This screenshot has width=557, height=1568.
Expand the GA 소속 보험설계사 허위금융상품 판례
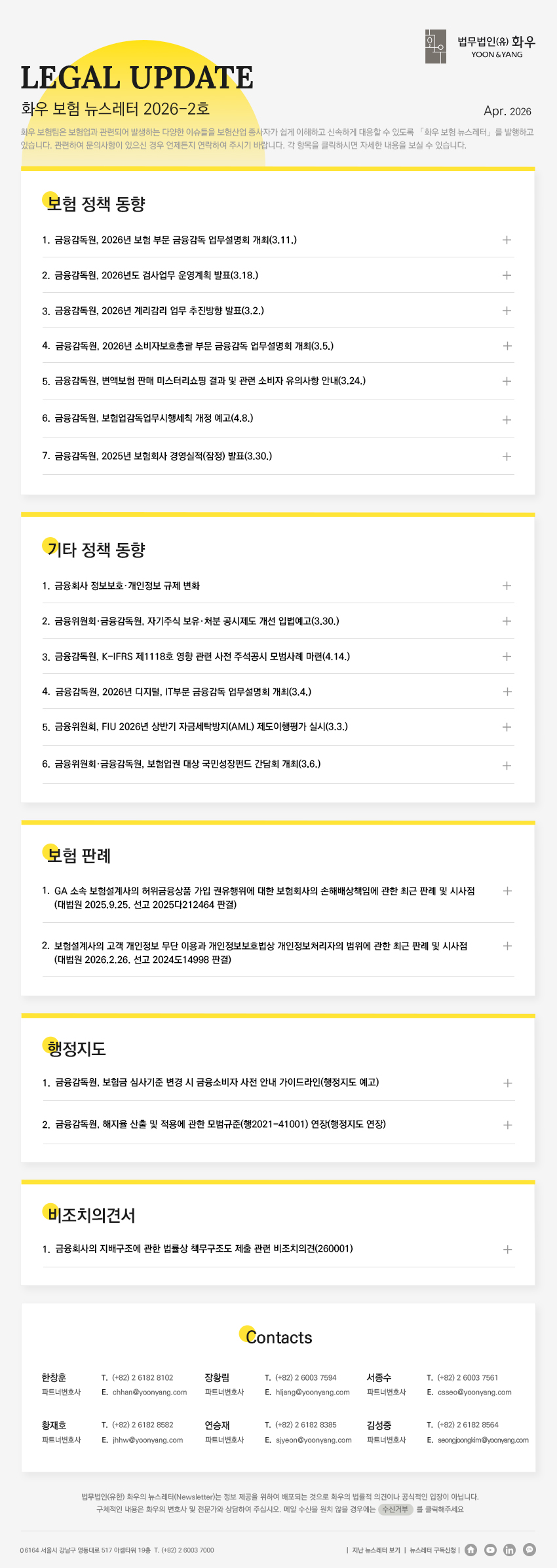click(x=507, y=891)
